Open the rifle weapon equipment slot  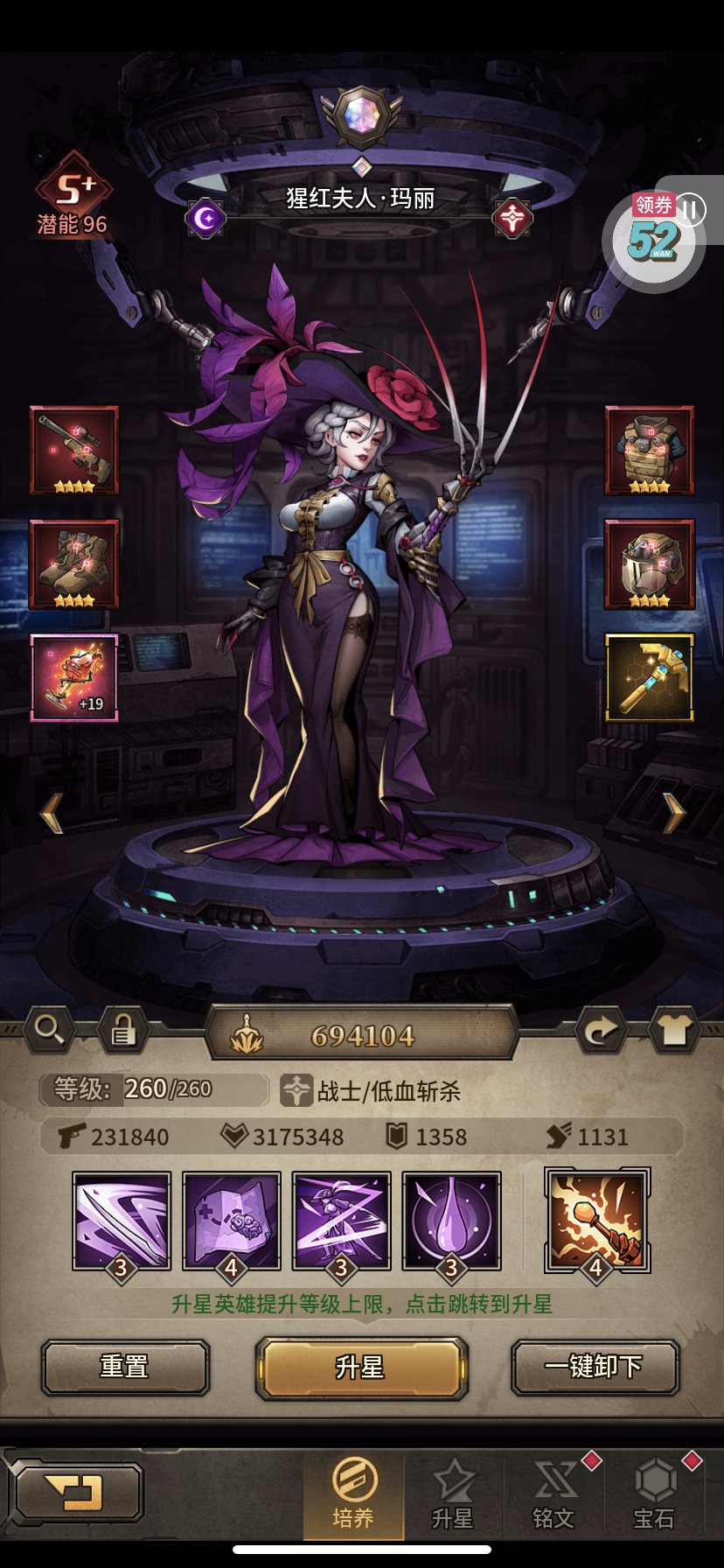pyautogui.click(x=74, y=451)
